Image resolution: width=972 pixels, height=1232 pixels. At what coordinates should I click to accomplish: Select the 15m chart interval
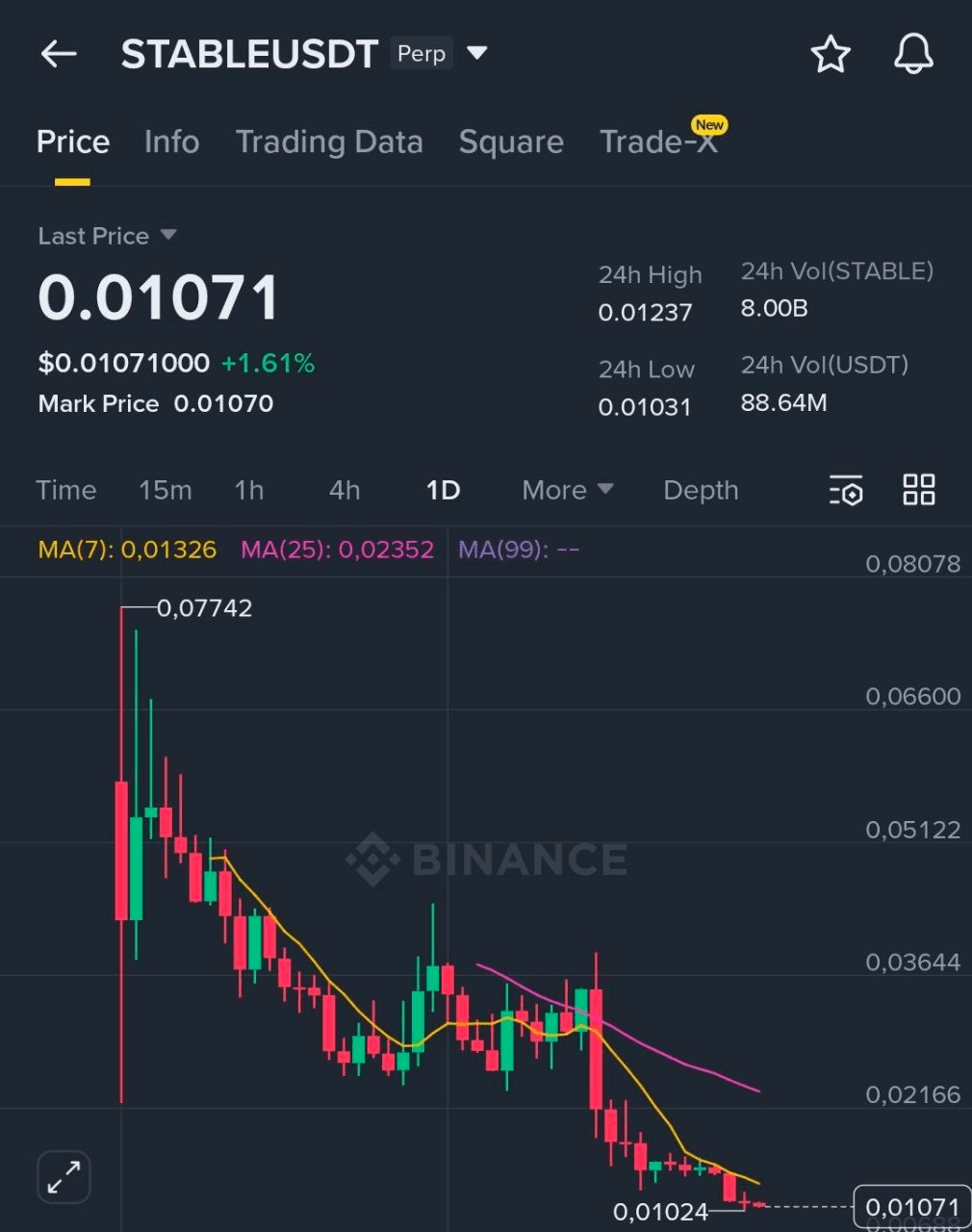pos(165,490)
